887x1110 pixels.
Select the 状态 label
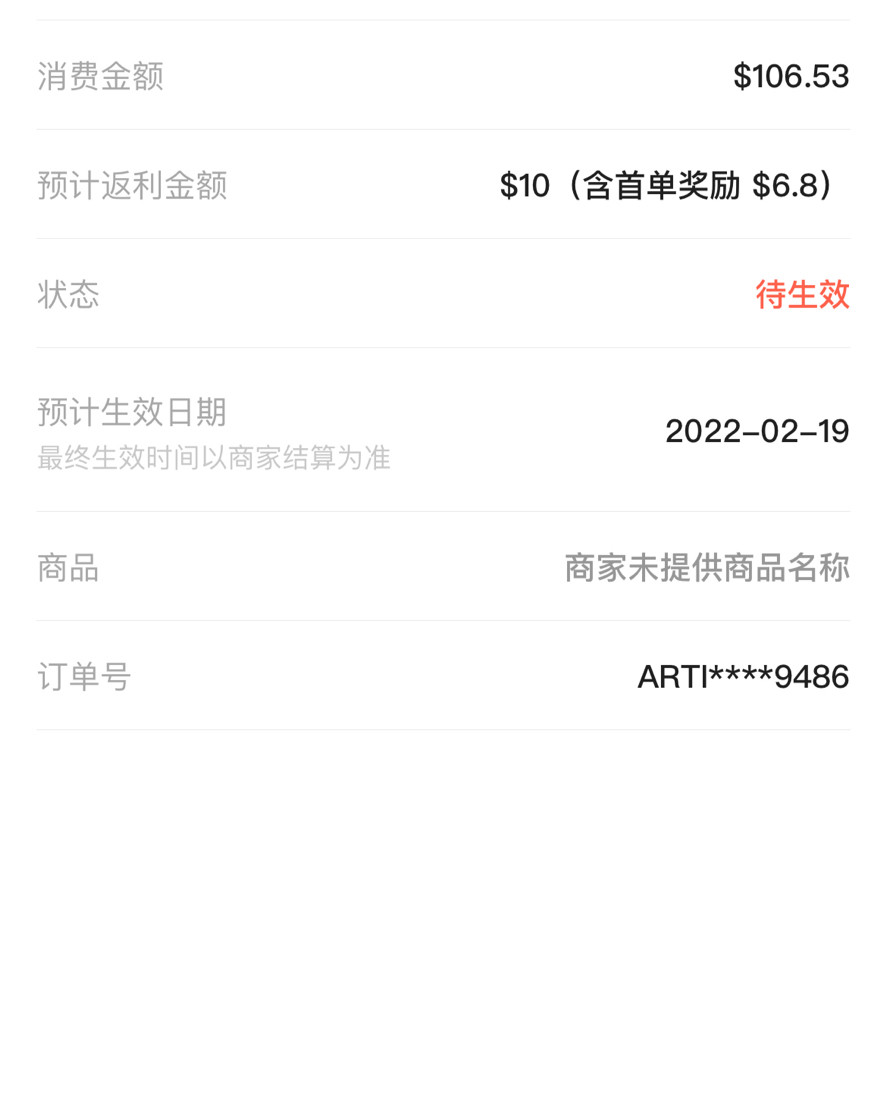pyautogui.click(x=66, y=295)
